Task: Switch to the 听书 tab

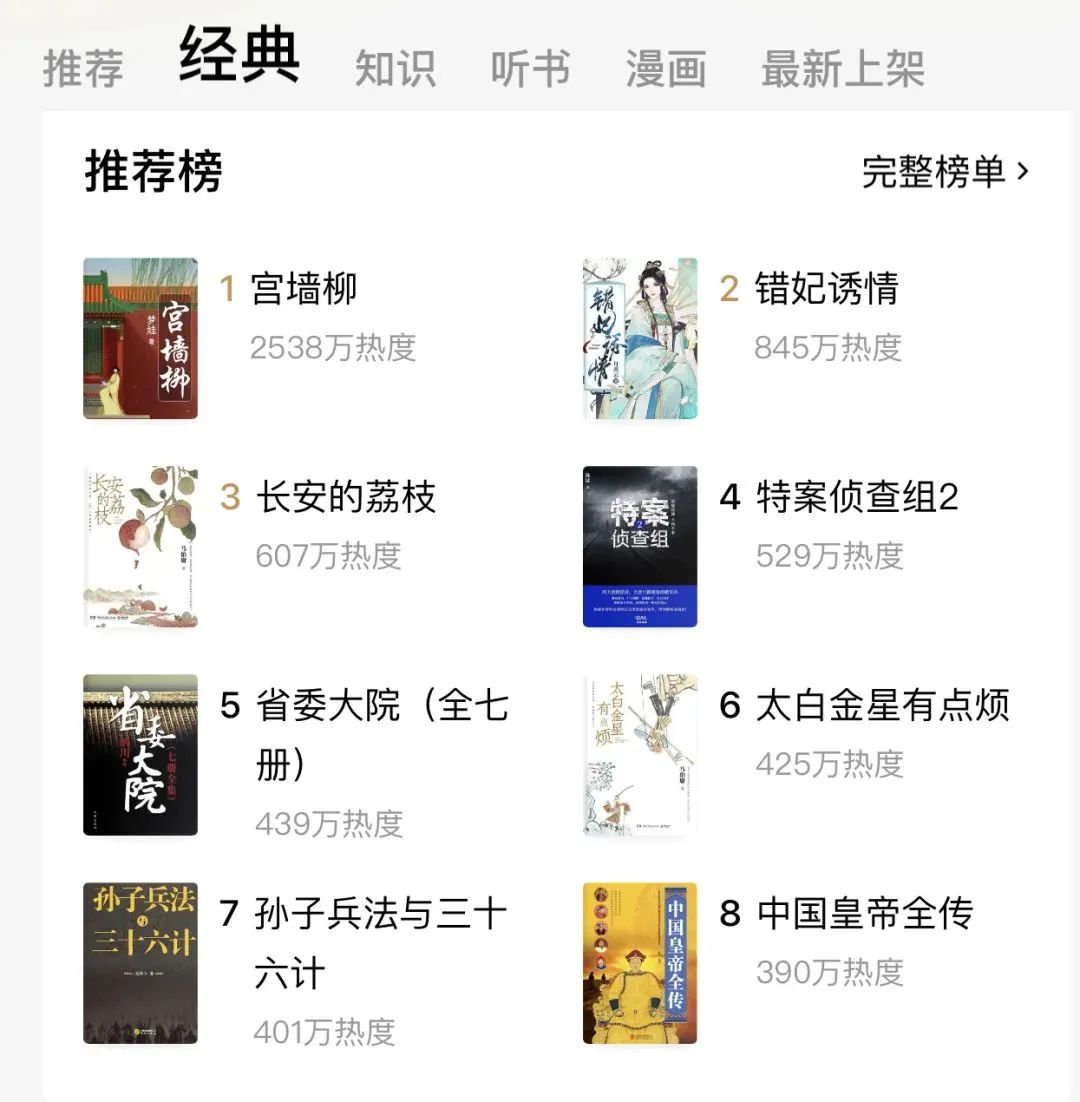Action: (x=530, y=68)
